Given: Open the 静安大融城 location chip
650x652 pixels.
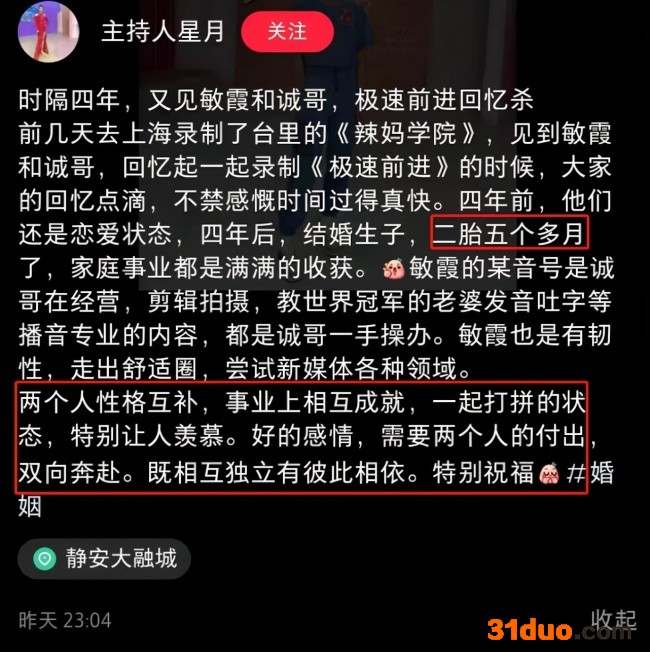Looking at the screenshot, I should click(x=104, y=558).
